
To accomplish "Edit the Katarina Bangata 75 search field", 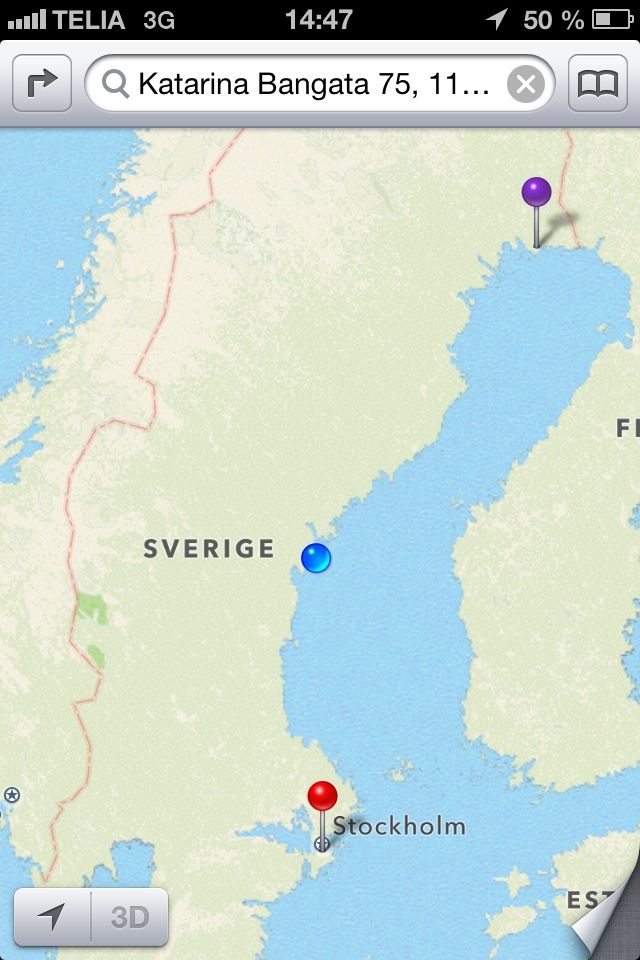I will click(x=310, y=85).
